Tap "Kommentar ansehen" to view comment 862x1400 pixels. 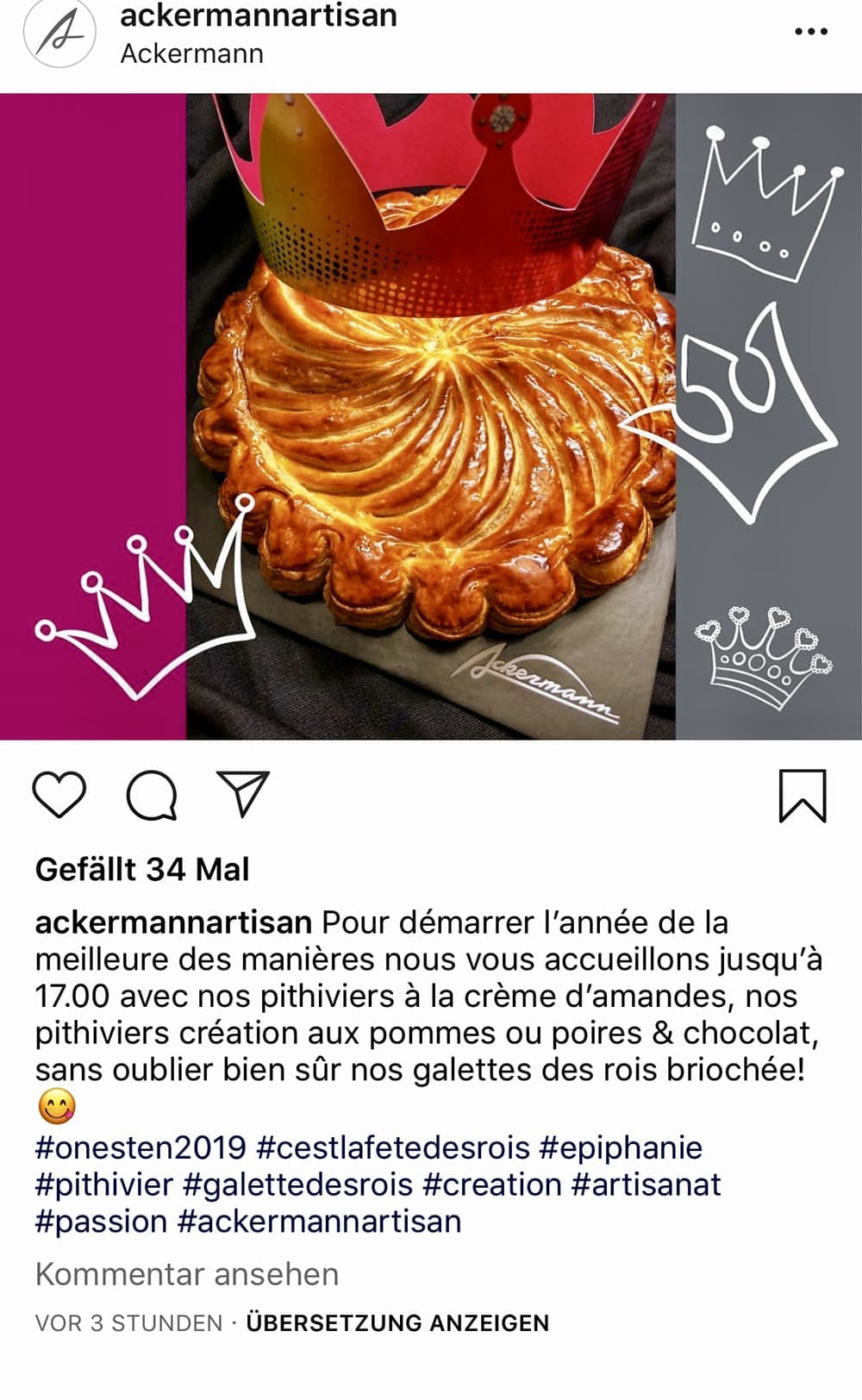(x=187, y=1274)
